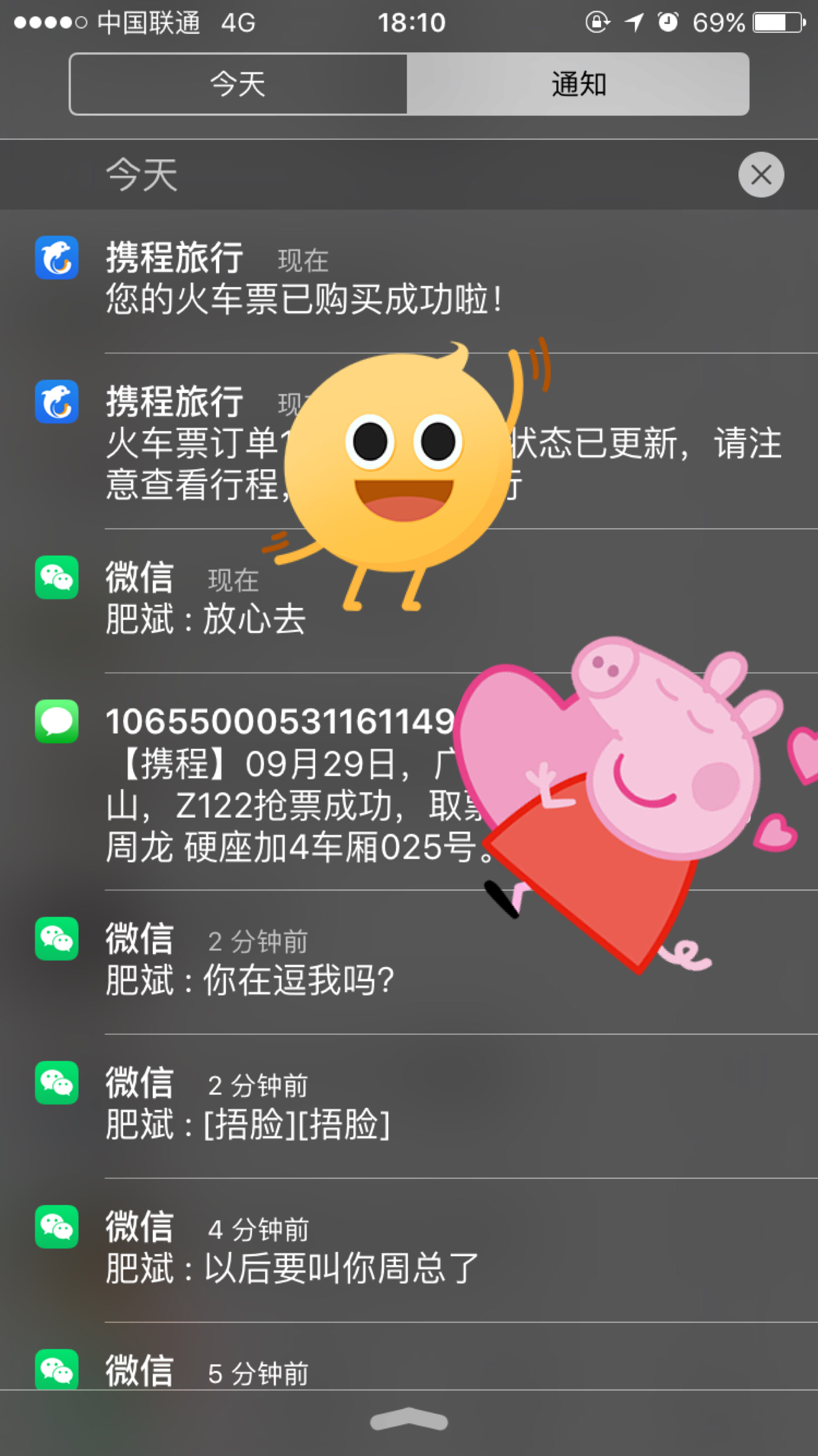Open WeChat message 肥斌: 放心去
Viewport: 818px width, 1456px height.
pos(205,600)
